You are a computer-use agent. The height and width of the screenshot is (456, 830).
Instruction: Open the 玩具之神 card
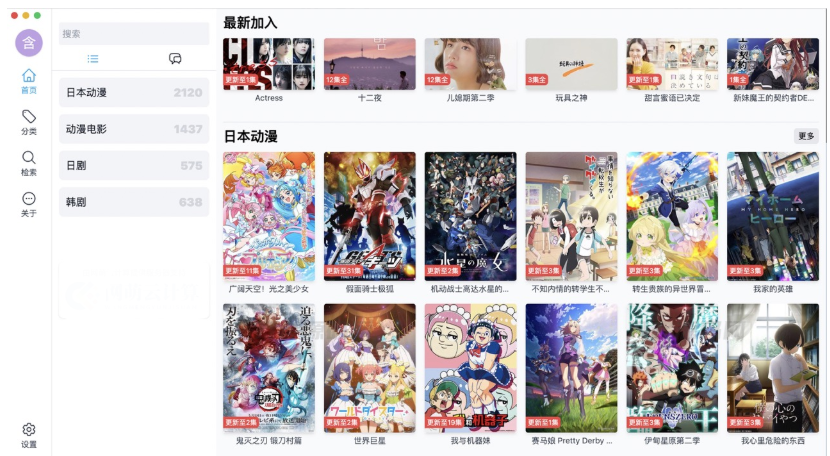pos(571,64)
